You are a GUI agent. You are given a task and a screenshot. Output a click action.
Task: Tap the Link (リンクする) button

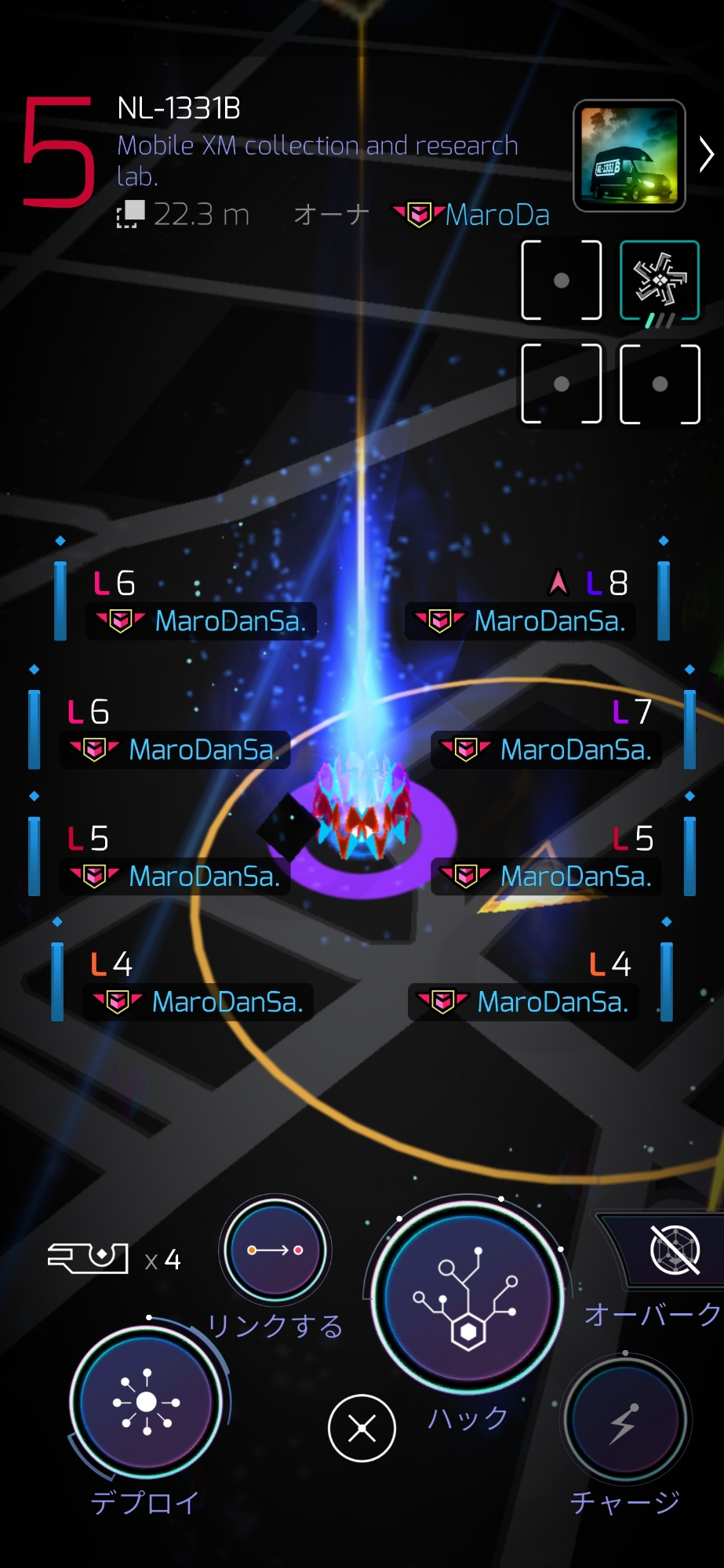click(275, 1250)
